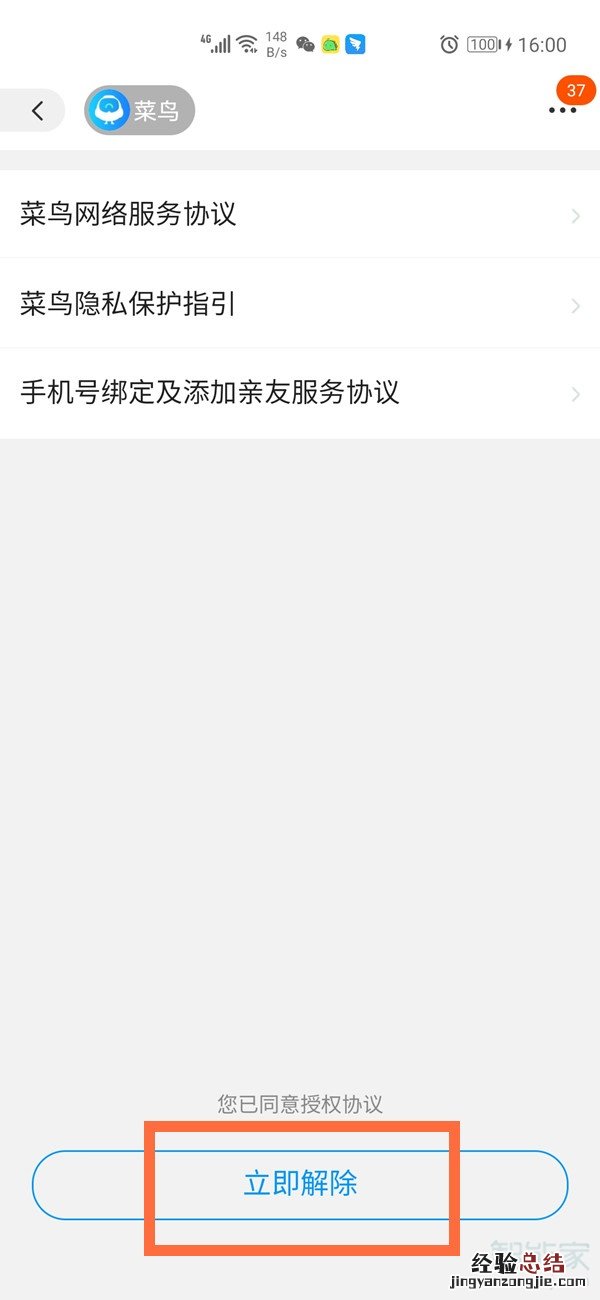Tap the 立即解除 button
600x1300 pixels.
point(300,1185)
